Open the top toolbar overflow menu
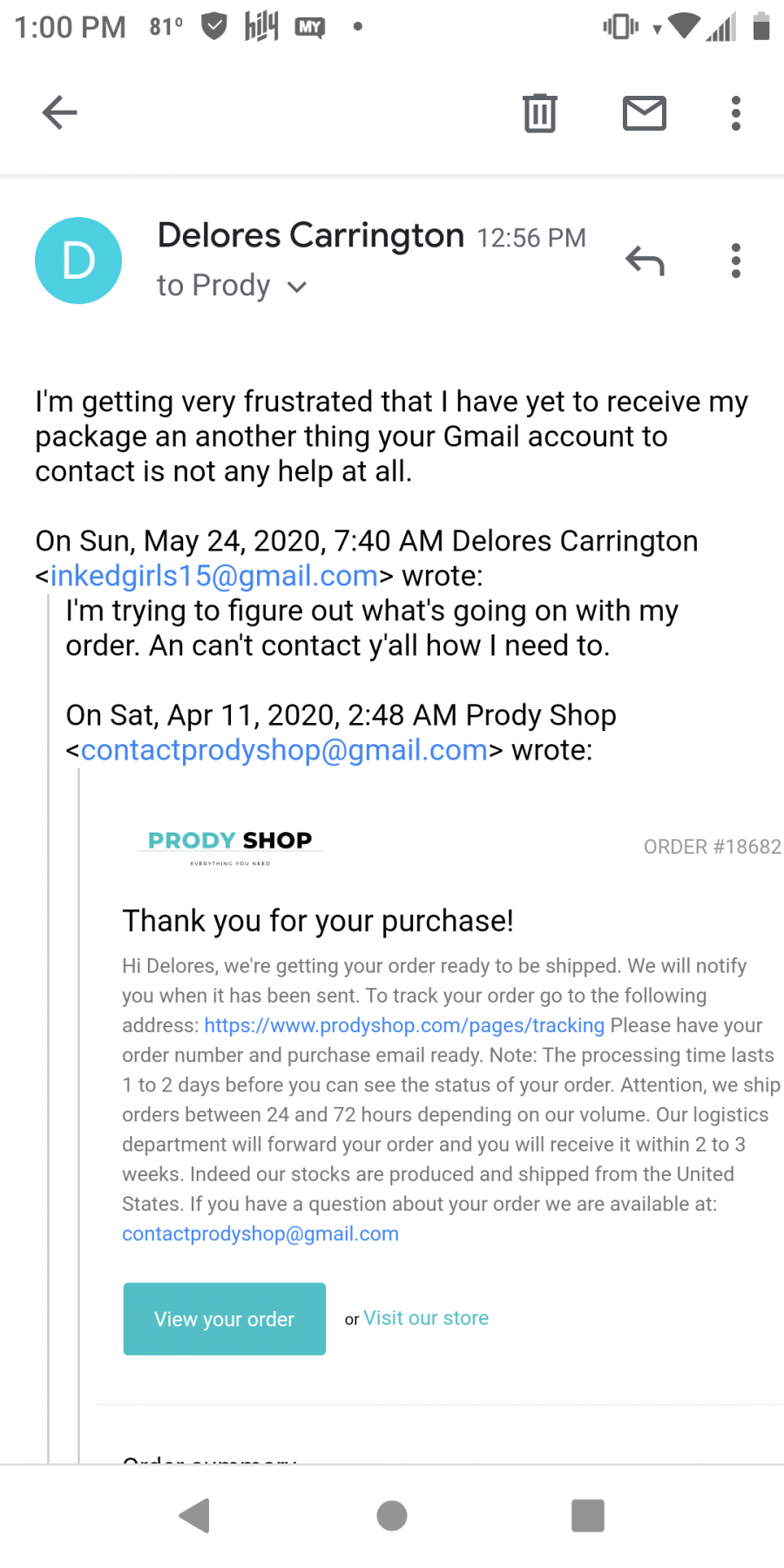The image size is (784, 1568). click(x=736, y=113)
